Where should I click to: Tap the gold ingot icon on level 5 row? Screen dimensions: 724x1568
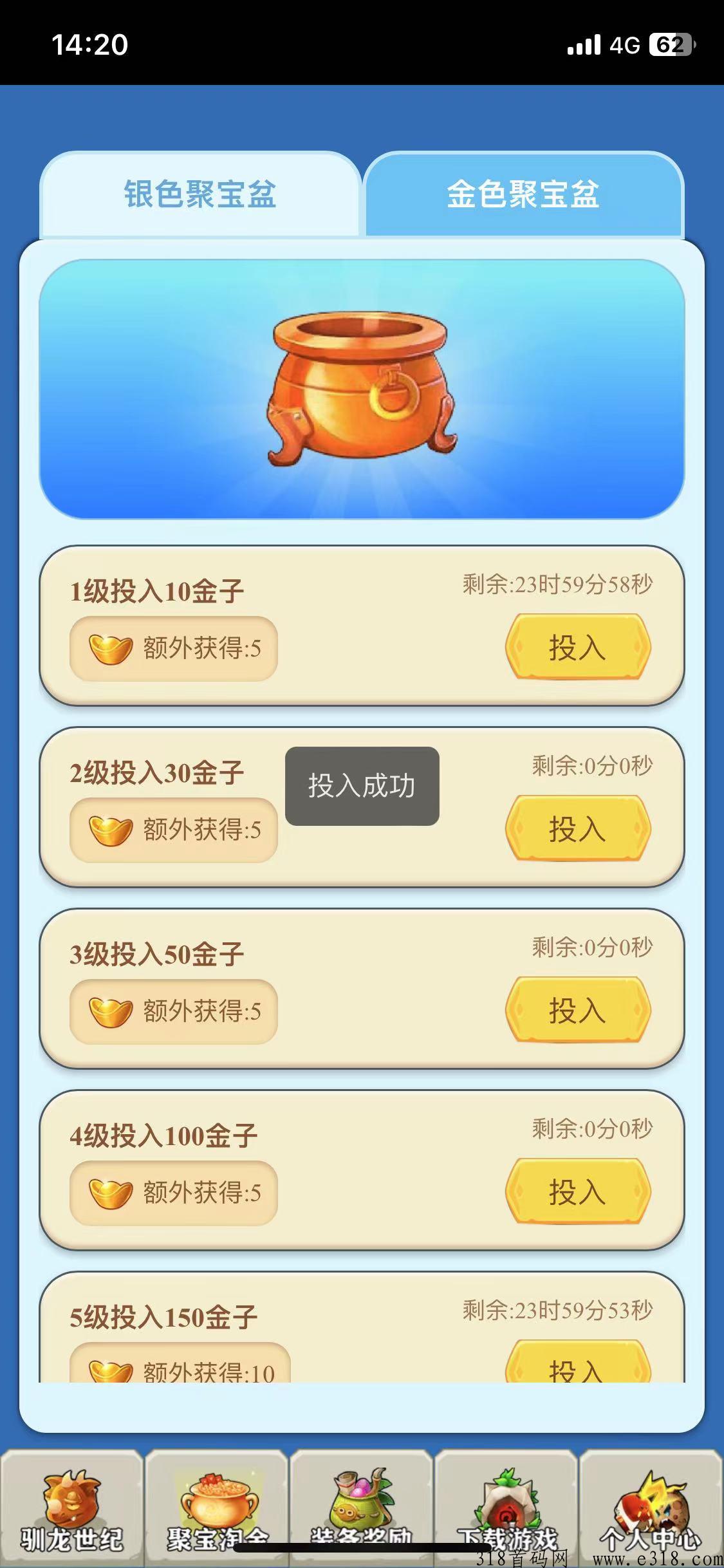click(109, 1371)
